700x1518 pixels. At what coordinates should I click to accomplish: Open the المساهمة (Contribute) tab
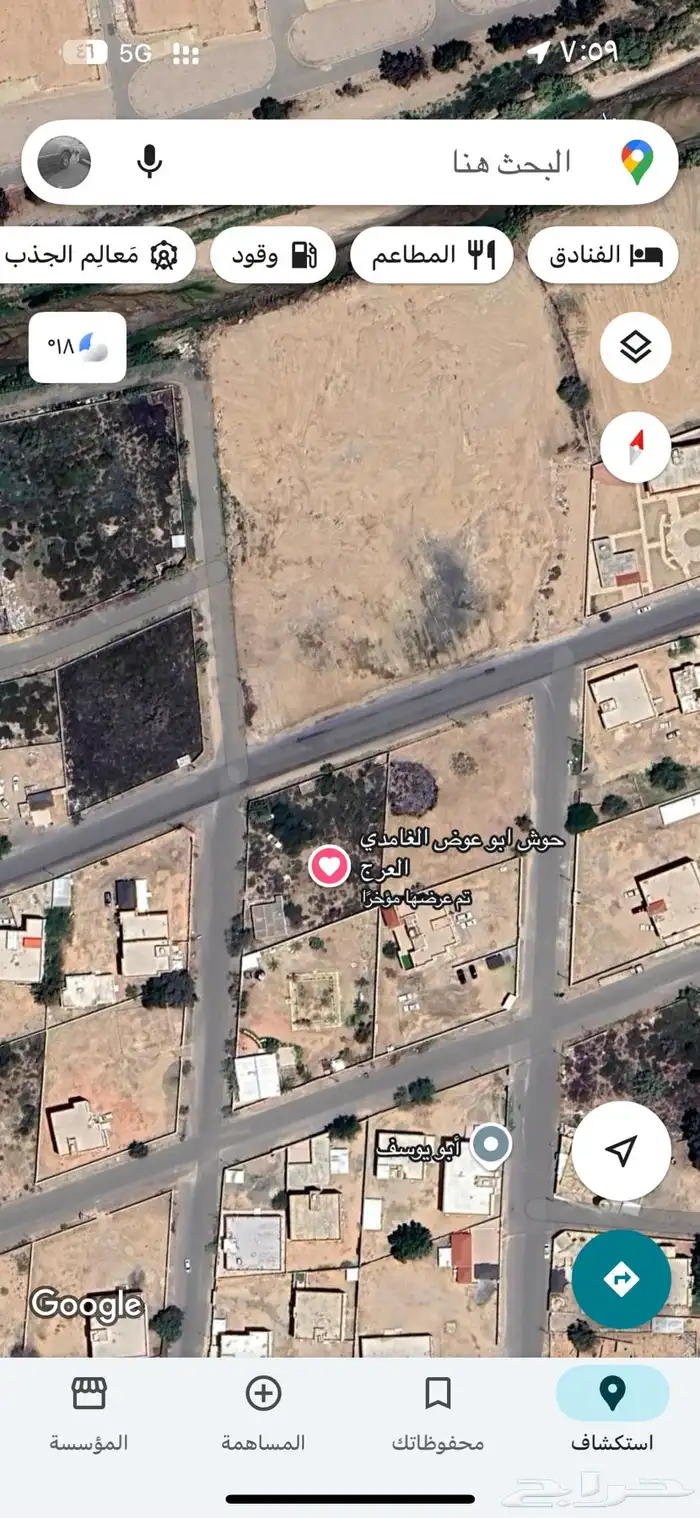[263, 1414]
